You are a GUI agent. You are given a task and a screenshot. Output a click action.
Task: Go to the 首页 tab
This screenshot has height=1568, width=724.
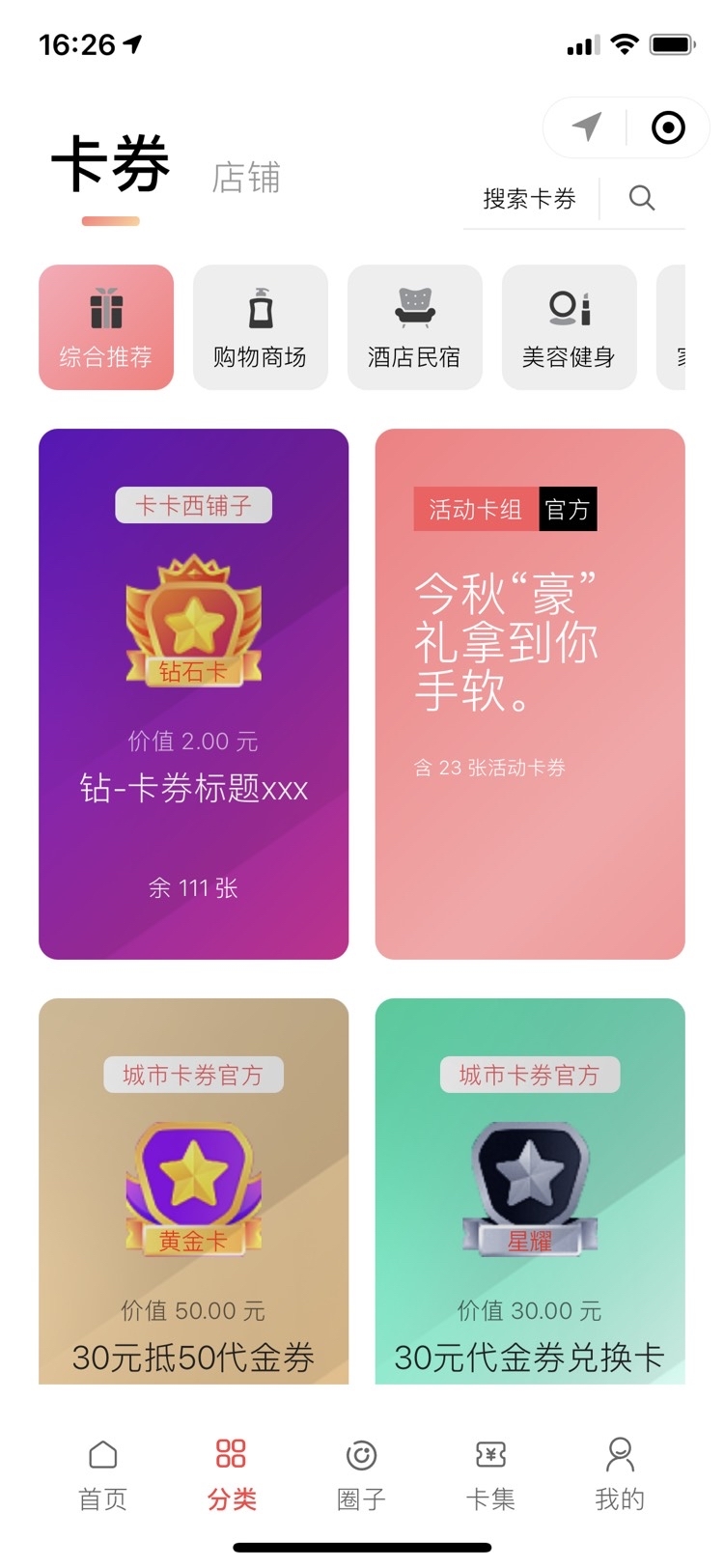pos(102,1473)
